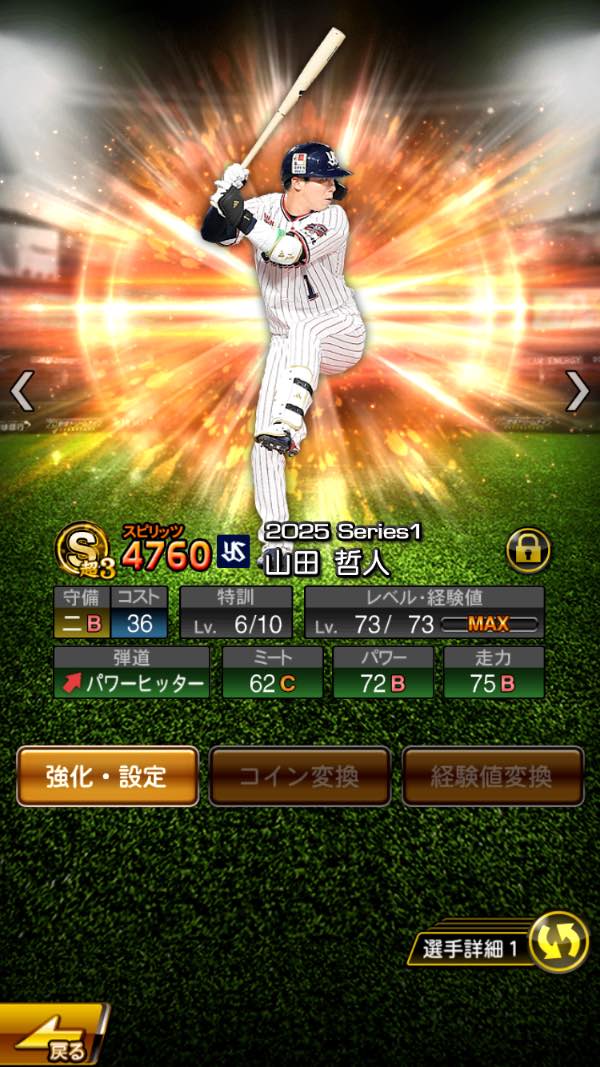
Task: Switch the 選手詳細 1 view
Action: click(x=558, y=942)
